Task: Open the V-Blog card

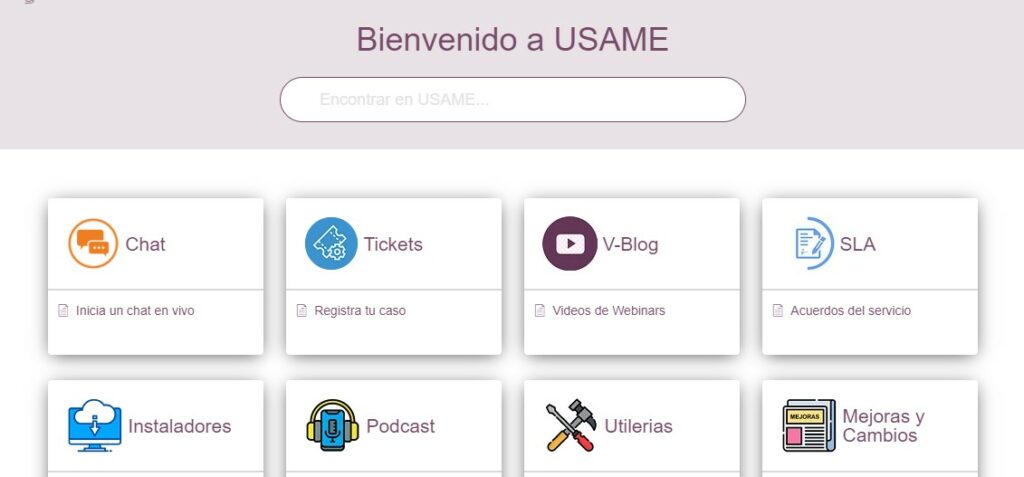Action: [x=629, y=244]
